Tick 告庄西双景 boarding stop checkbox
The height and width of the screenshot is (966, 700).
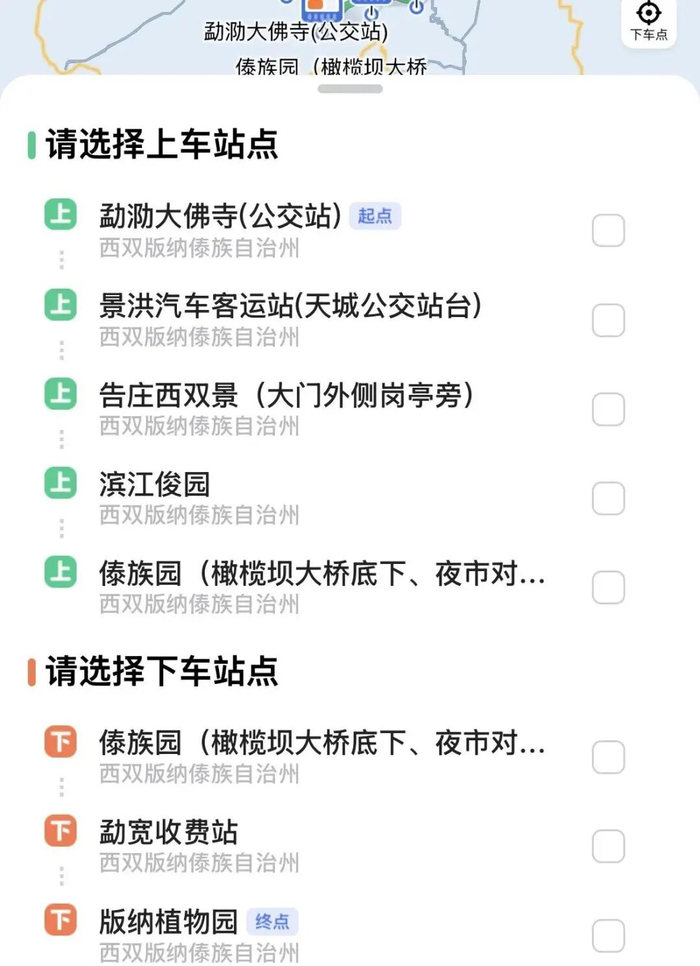pos(608,410)
